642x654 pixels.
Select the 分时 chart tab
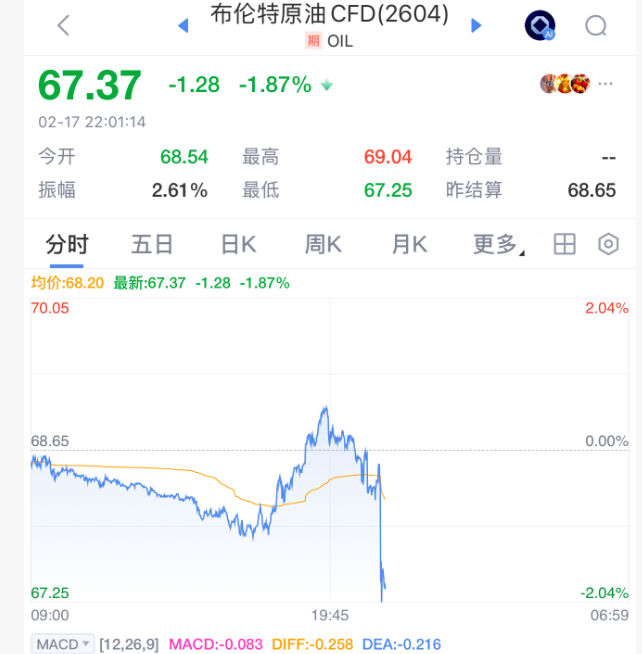pyautogui.click(x=67, y=244)
